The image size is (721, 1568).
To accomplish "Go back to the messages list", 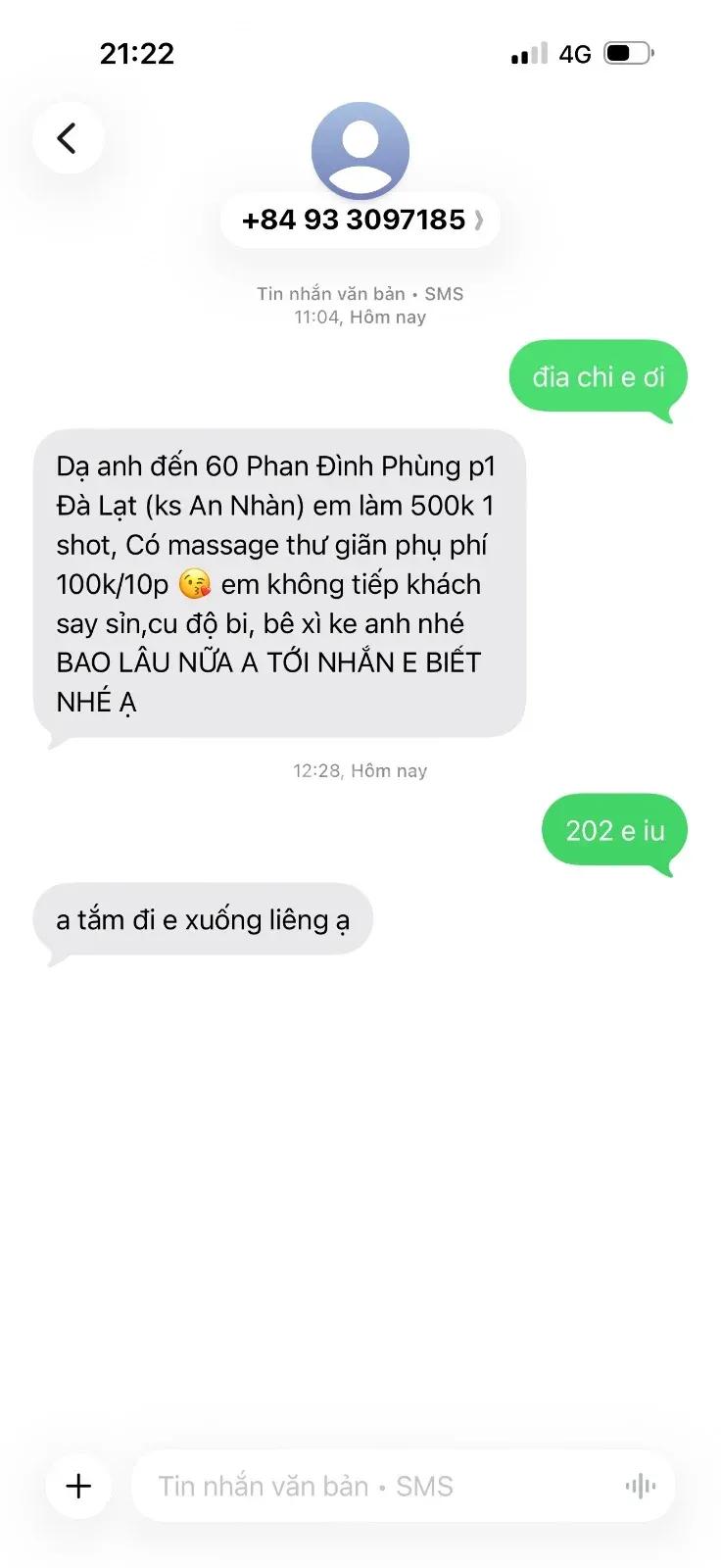I will point(68,138).
